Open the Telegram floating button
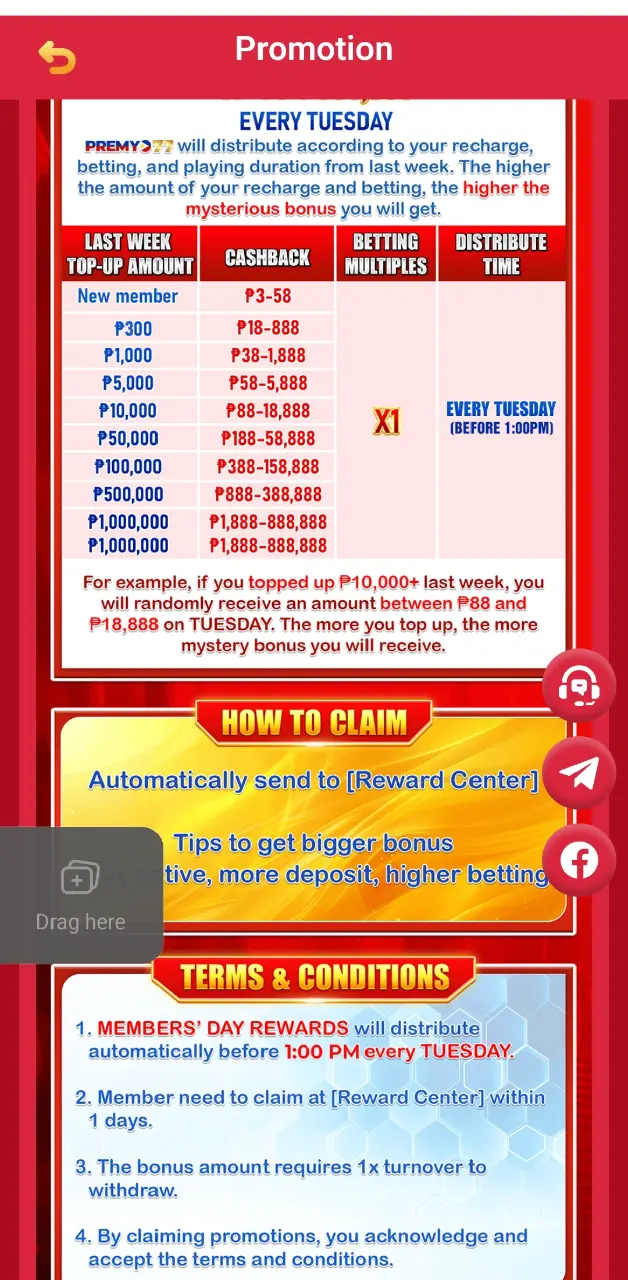 coord(579,773)
